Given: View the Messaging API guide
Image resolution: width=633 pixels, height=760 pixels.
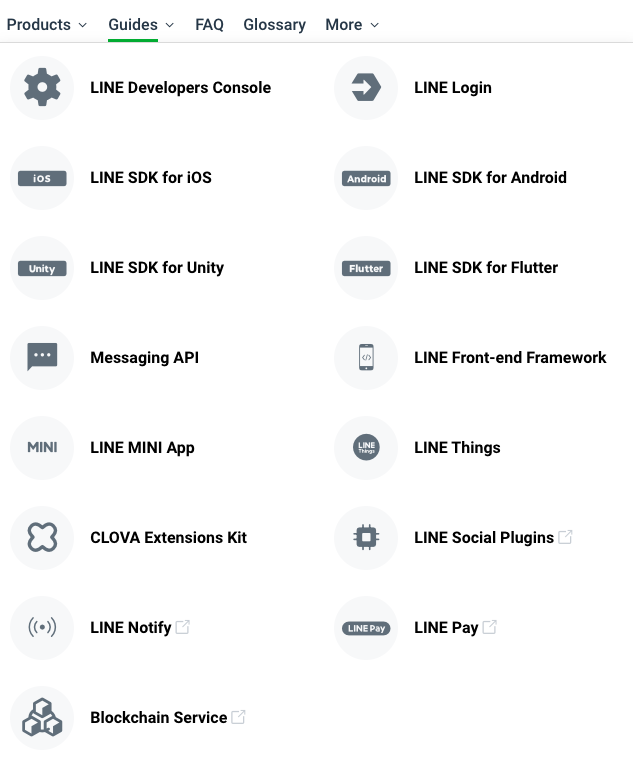Looking at the screenshot, I should coord(144,358).
